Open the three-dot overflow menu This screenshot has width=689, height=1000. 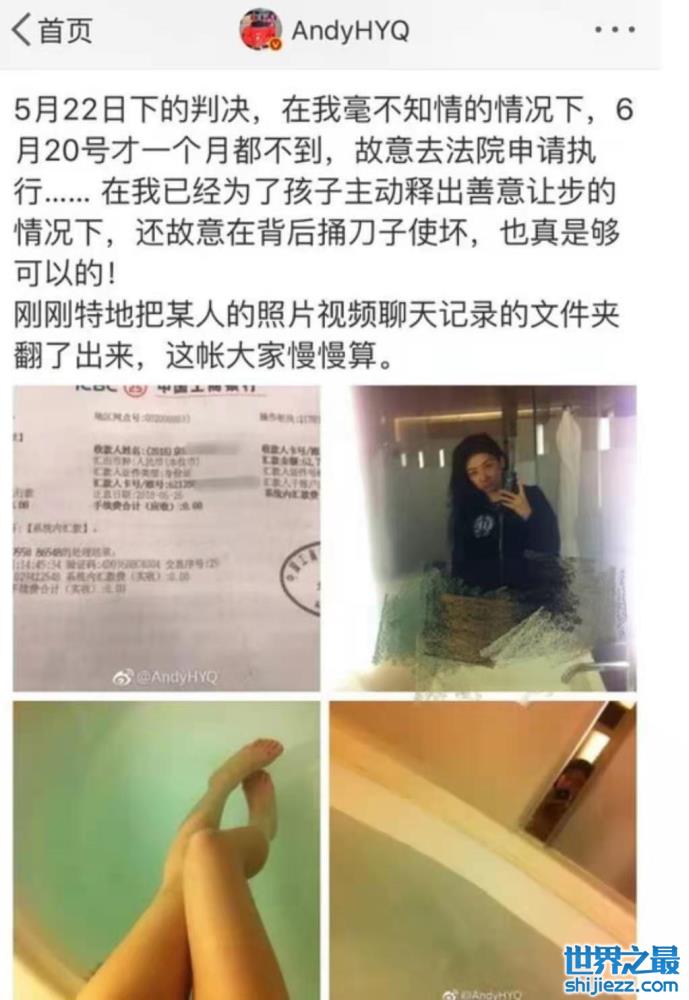614,30
